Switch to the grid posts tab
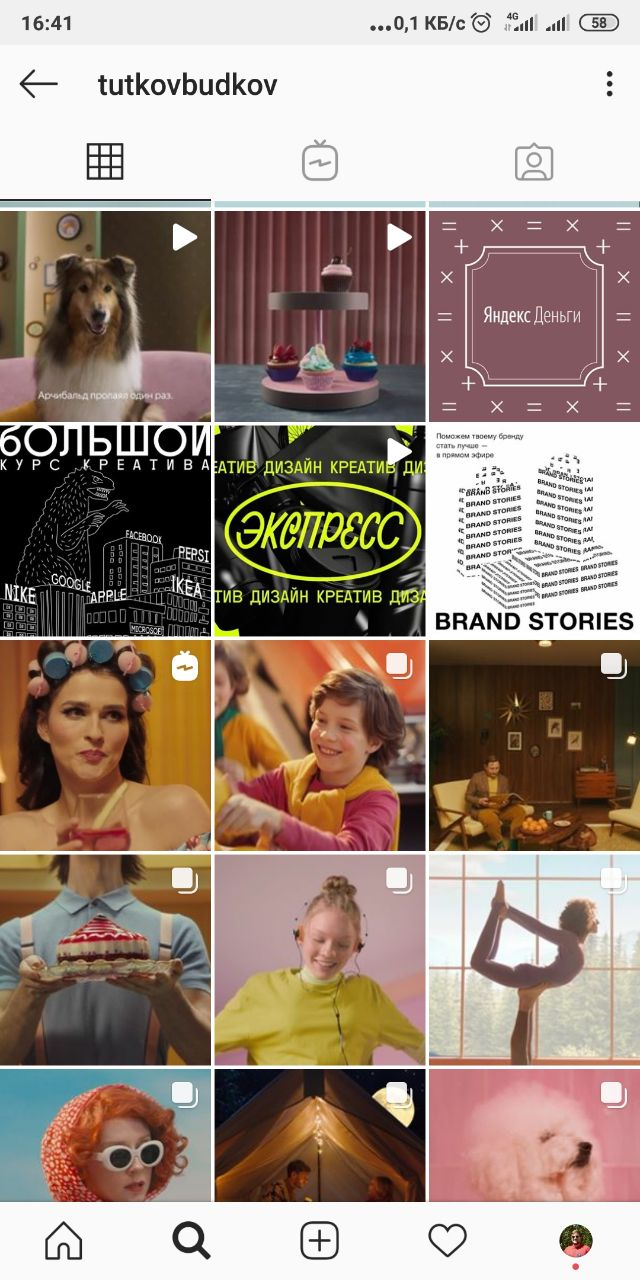 pyautogui.click(x=105, y=162)
